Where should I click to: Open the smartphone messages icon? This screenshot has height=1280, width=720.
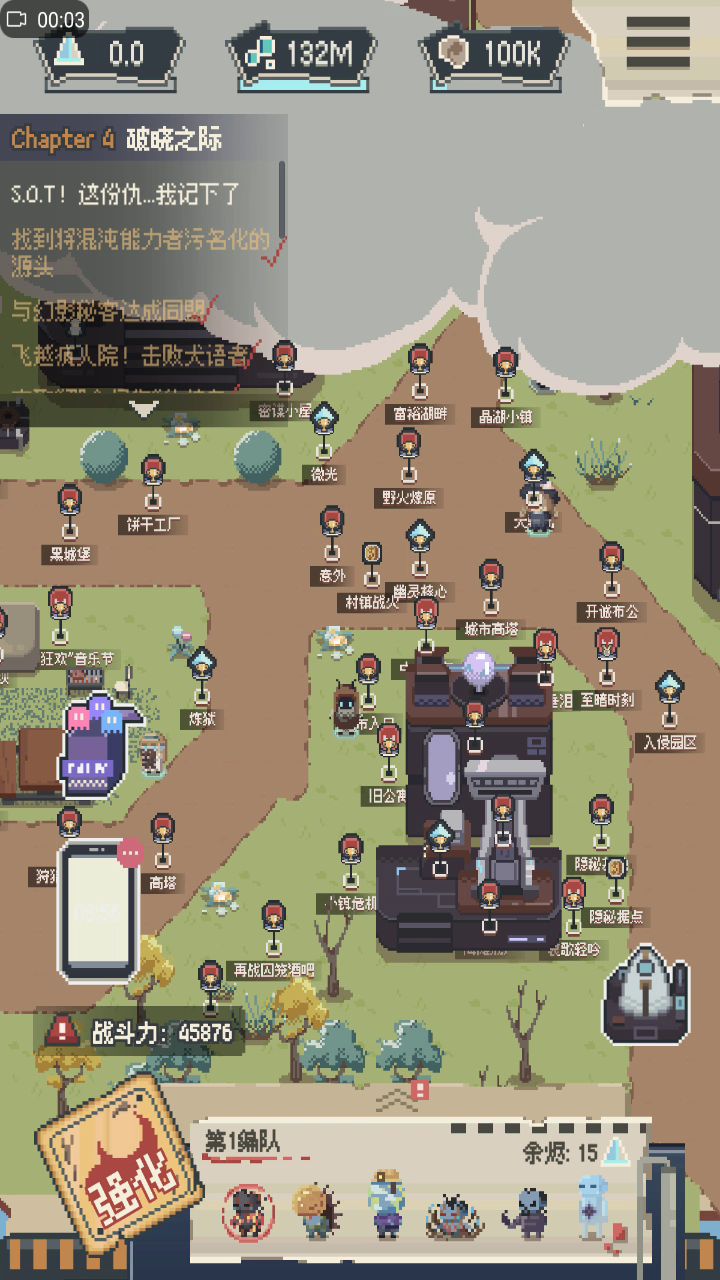click(99, 909)
